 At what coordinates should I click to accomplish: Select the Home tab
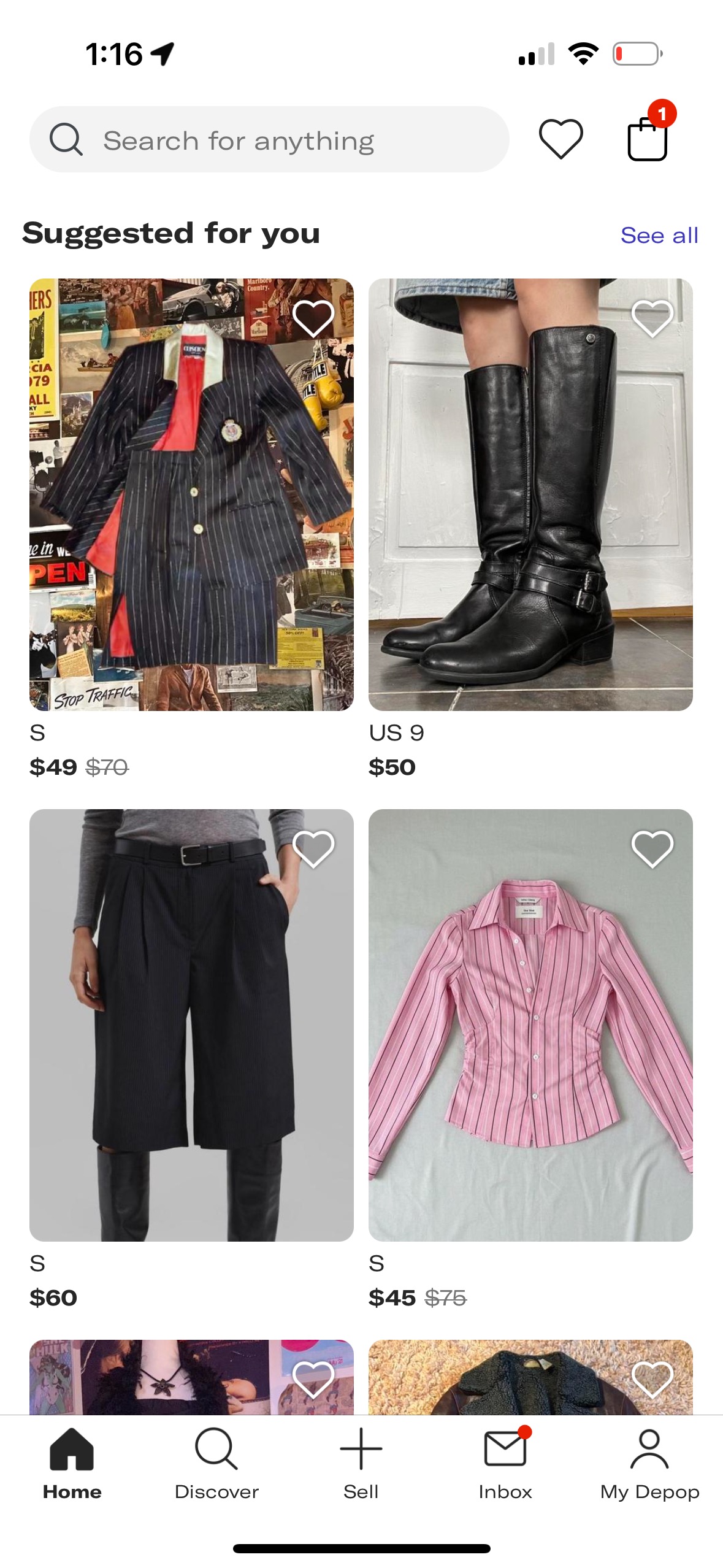pos(72,1464)
